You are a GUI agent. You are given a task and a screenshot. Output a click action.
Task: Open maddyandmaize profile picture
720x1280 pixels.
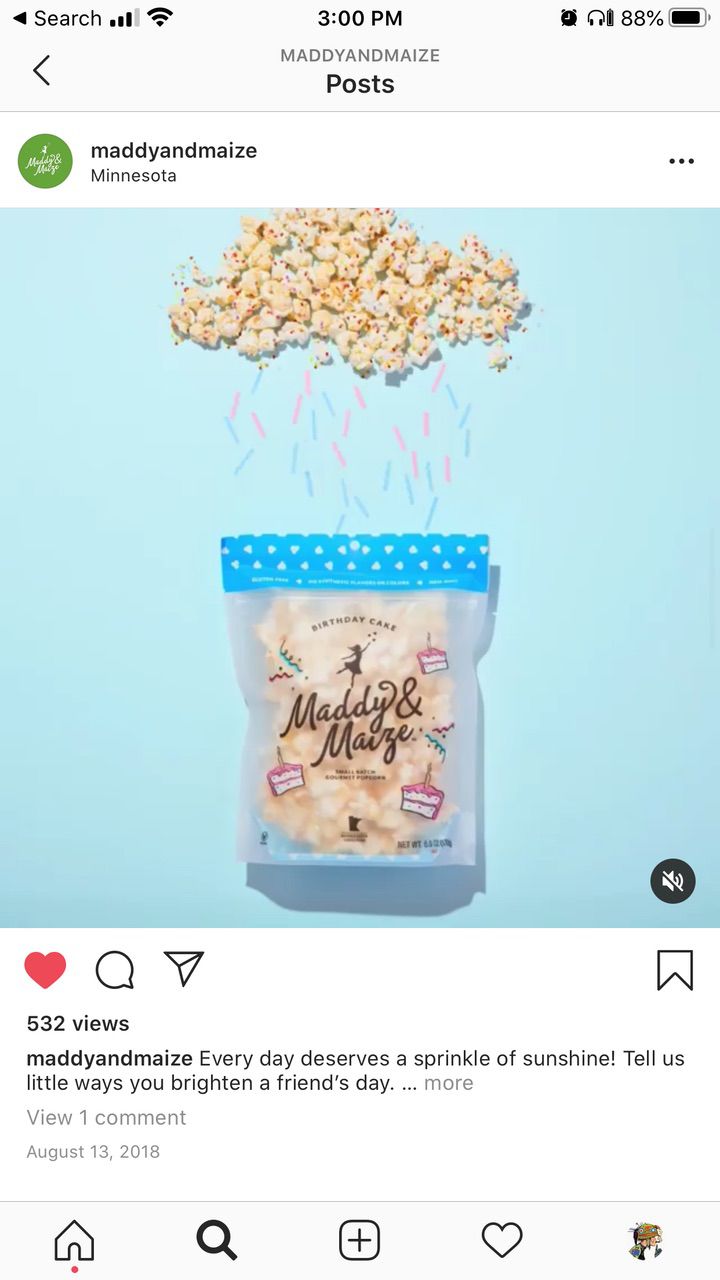(45, 161)
